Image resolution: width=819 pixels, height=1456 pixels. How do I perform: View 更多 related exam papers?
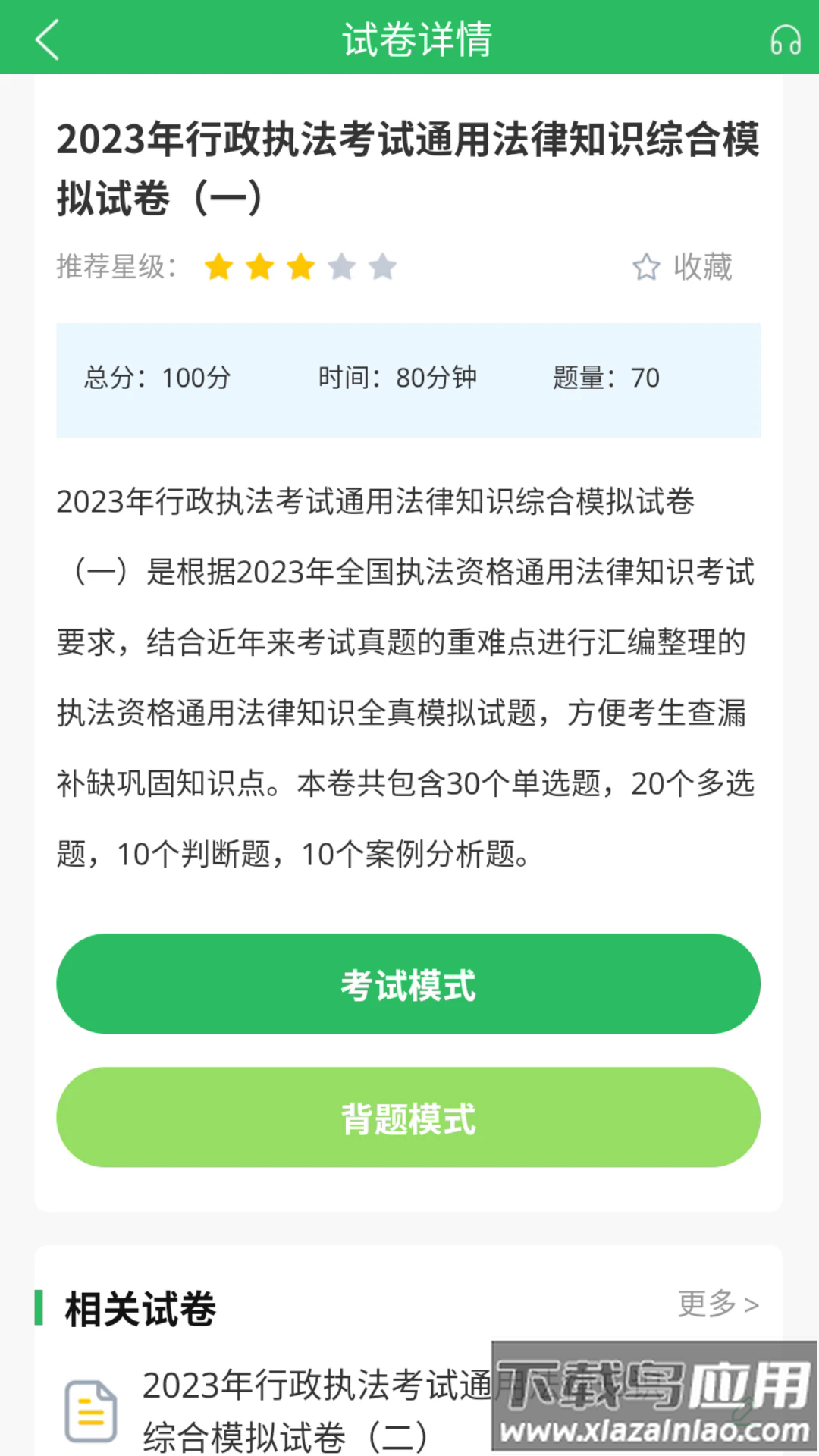(717, 1304)
